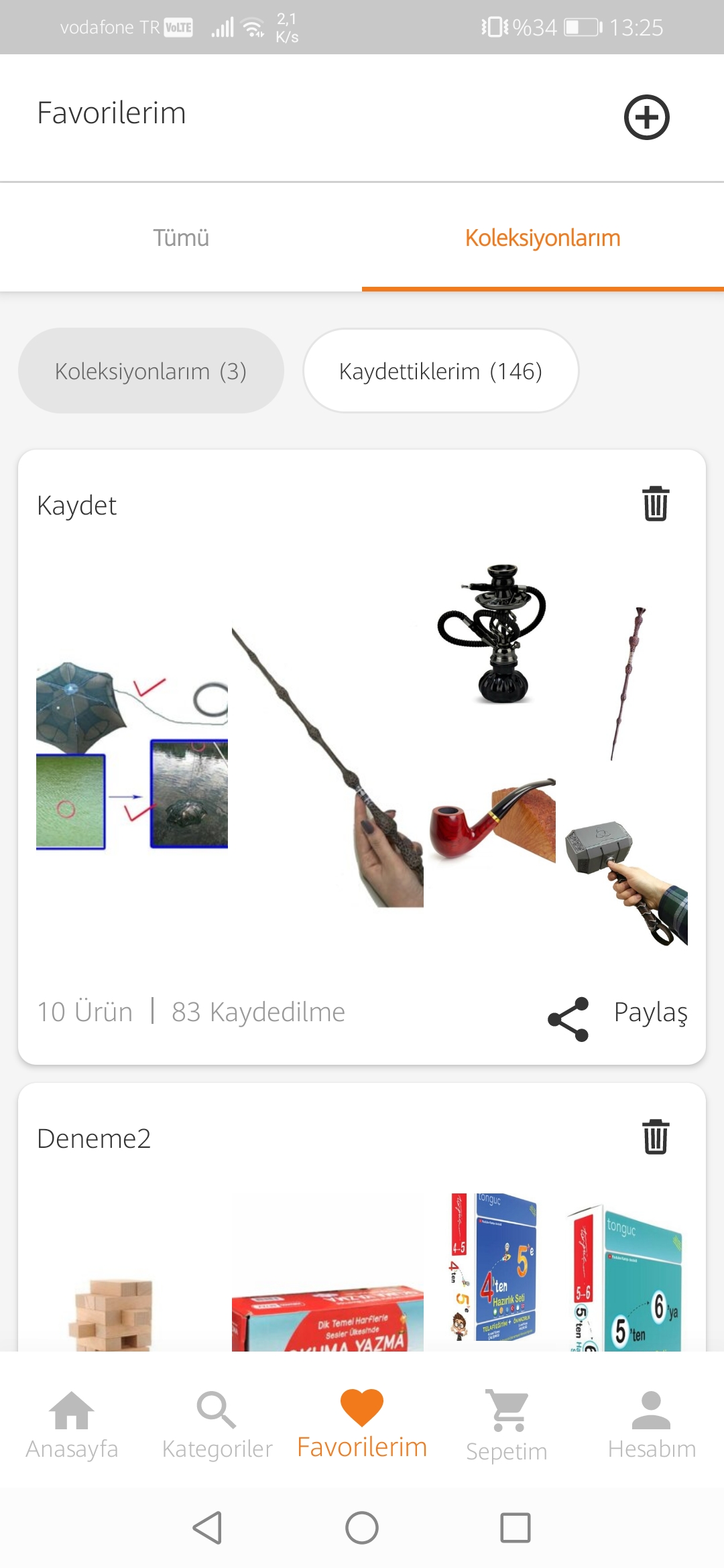Tap the system home button
The image size is (724, 1568).
tap(362, 1528)
